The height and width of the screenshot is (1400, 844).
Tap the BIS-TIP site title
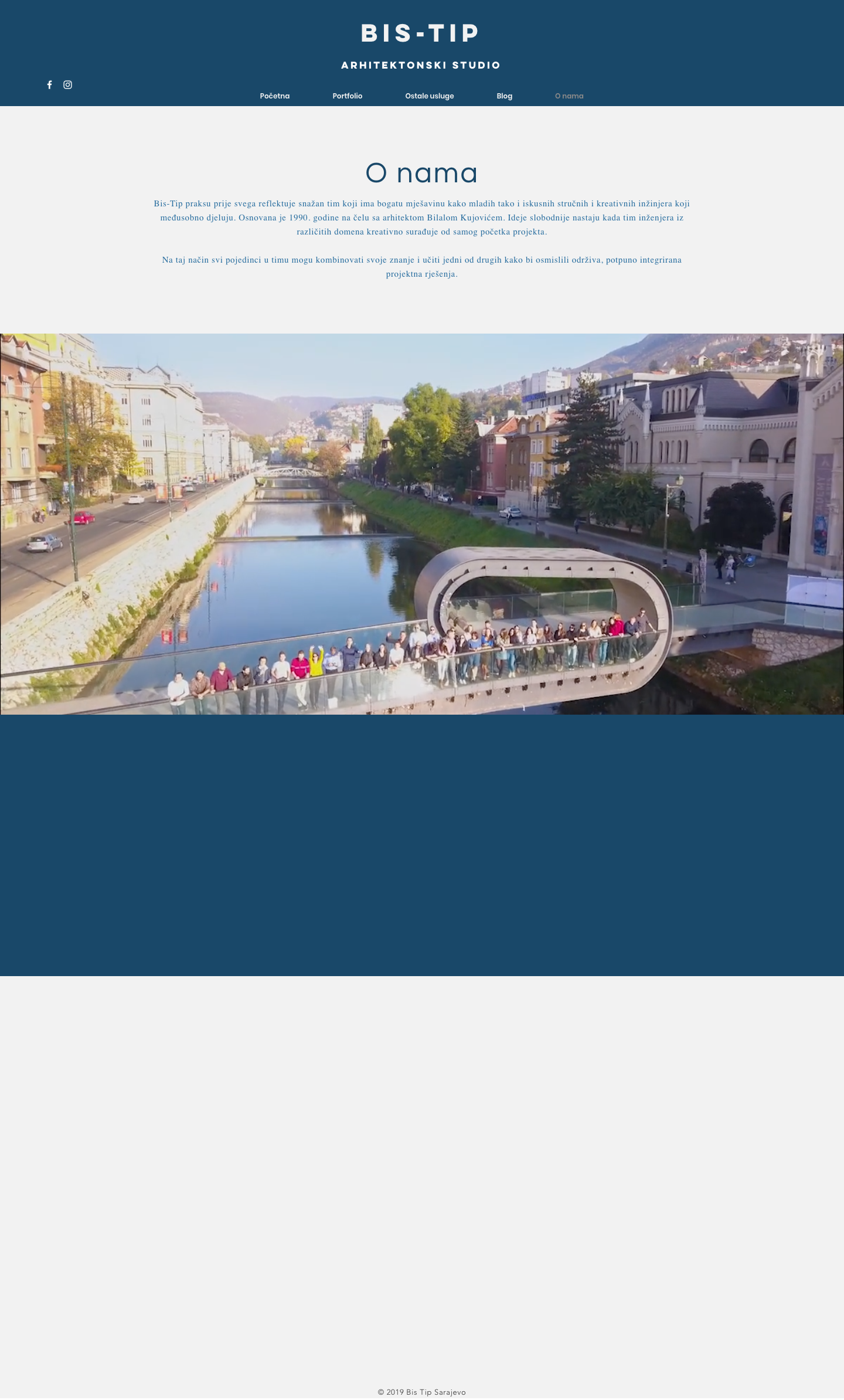(x=421, y=33)
